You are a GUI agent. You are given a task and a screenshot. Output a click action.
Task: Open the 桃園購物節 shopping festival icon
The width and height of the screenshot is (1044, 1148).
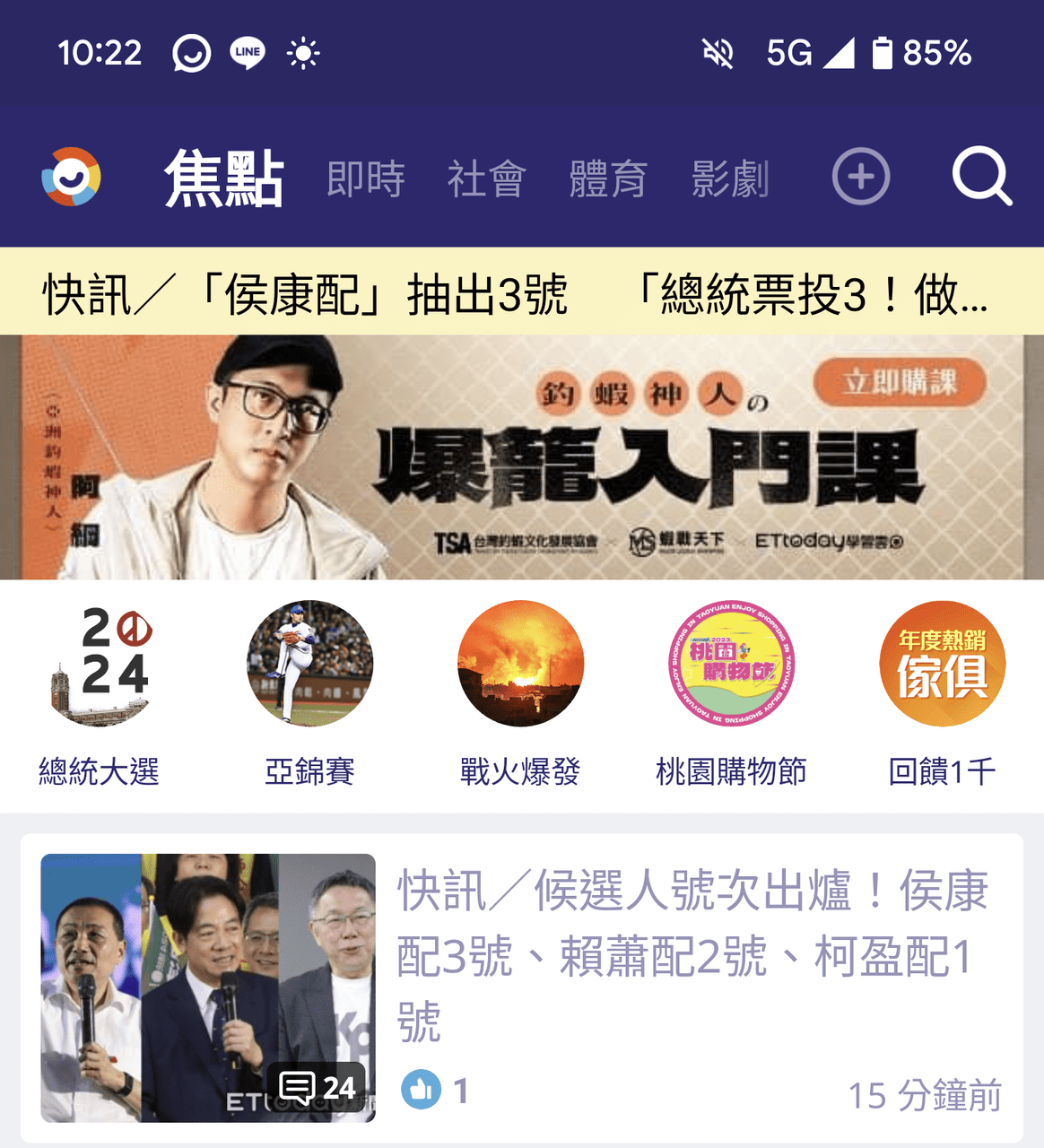731,664
